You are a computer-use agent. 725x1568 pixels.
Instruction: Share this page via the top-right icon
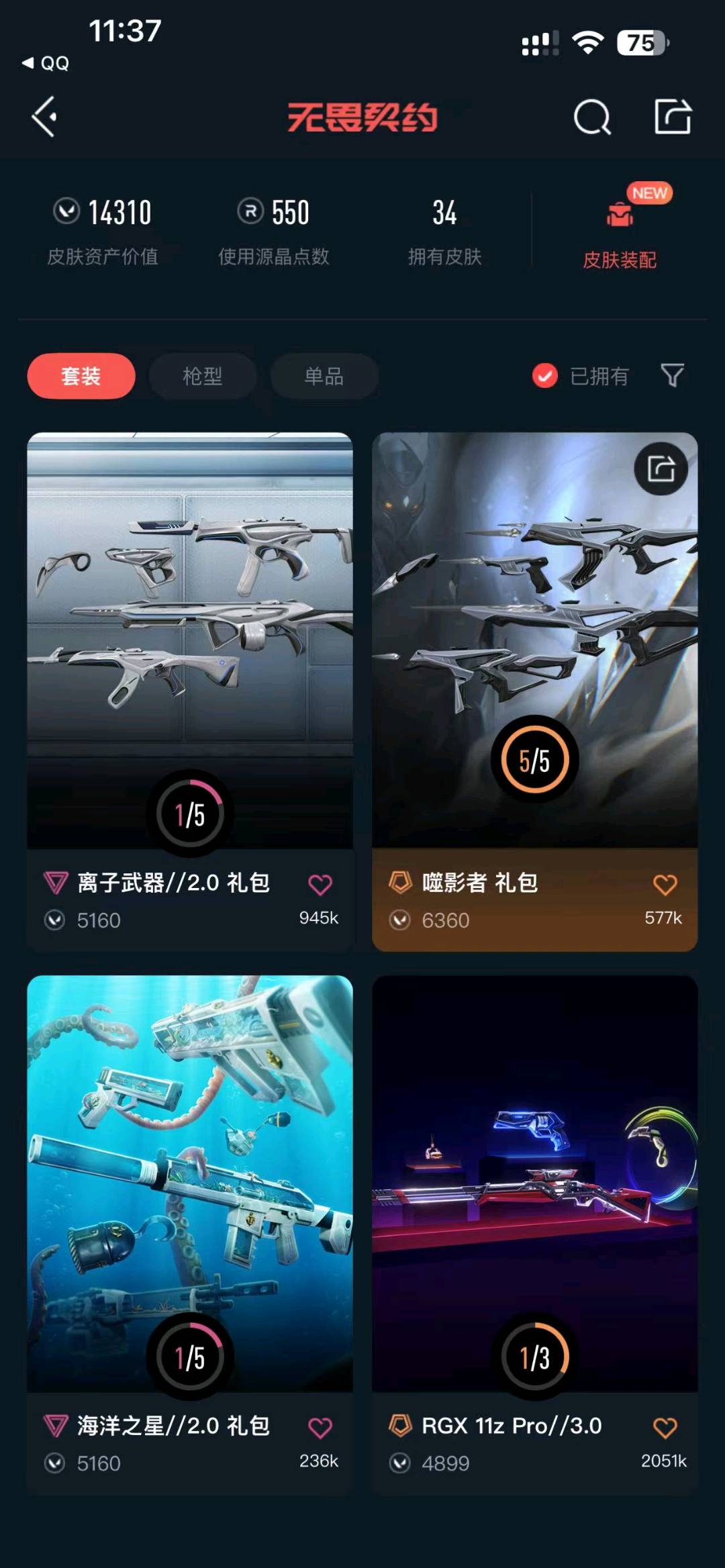point(673,117)
